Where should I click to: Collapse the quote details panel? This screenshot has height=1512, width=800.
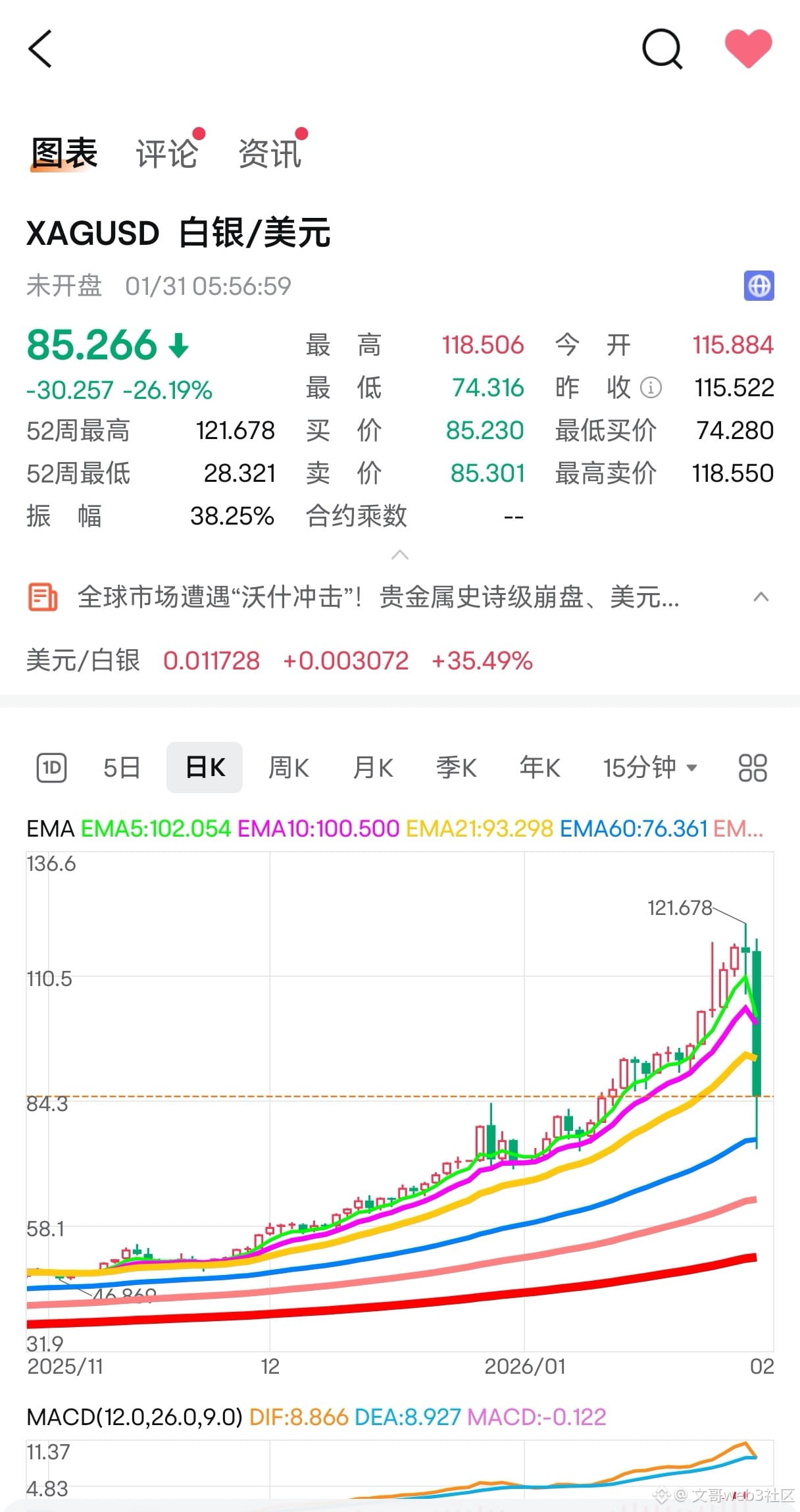(400, 555)
